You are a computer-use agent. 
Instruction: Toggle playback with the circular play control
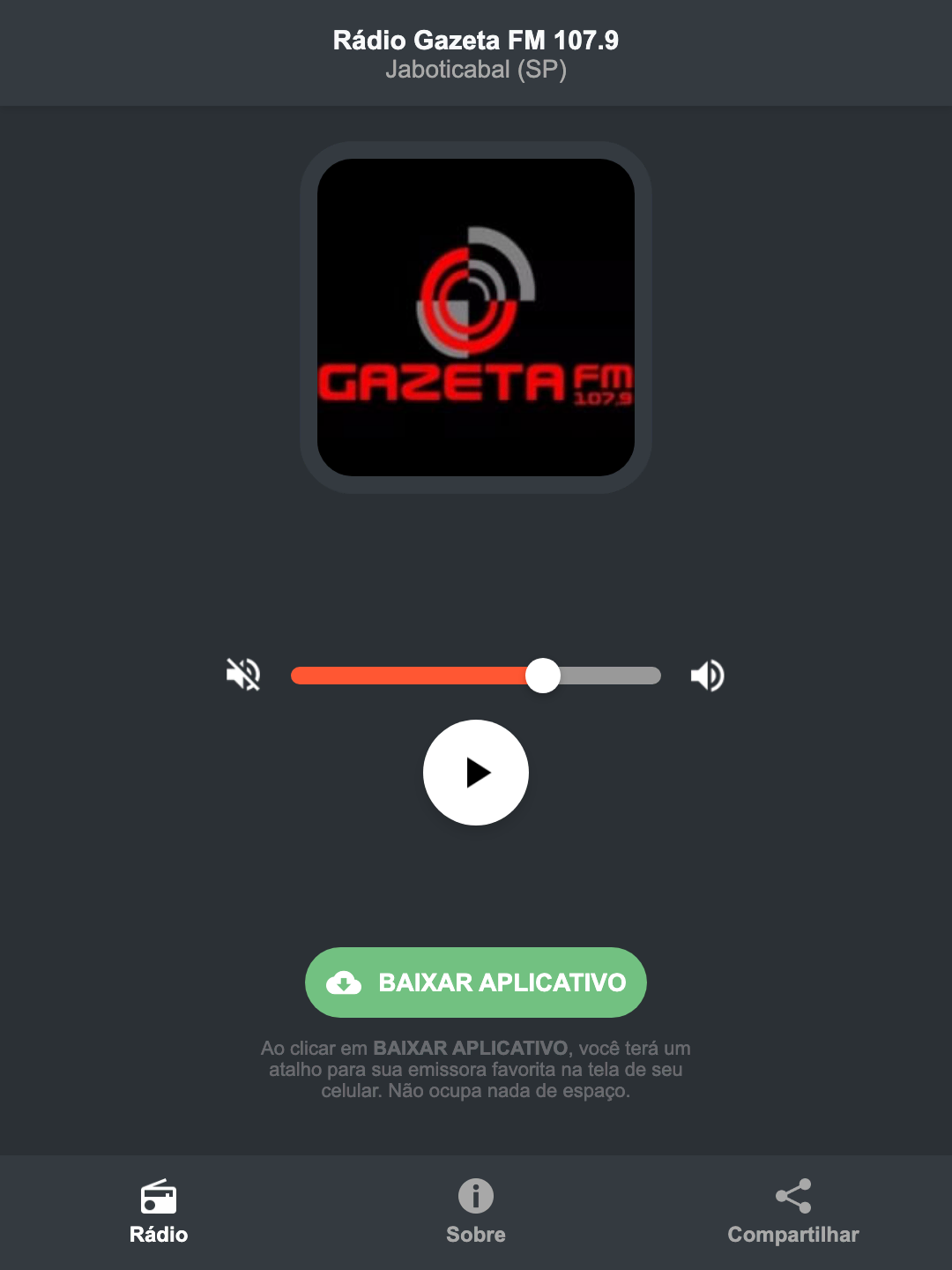pyautogui.click(x=475, y=773)
